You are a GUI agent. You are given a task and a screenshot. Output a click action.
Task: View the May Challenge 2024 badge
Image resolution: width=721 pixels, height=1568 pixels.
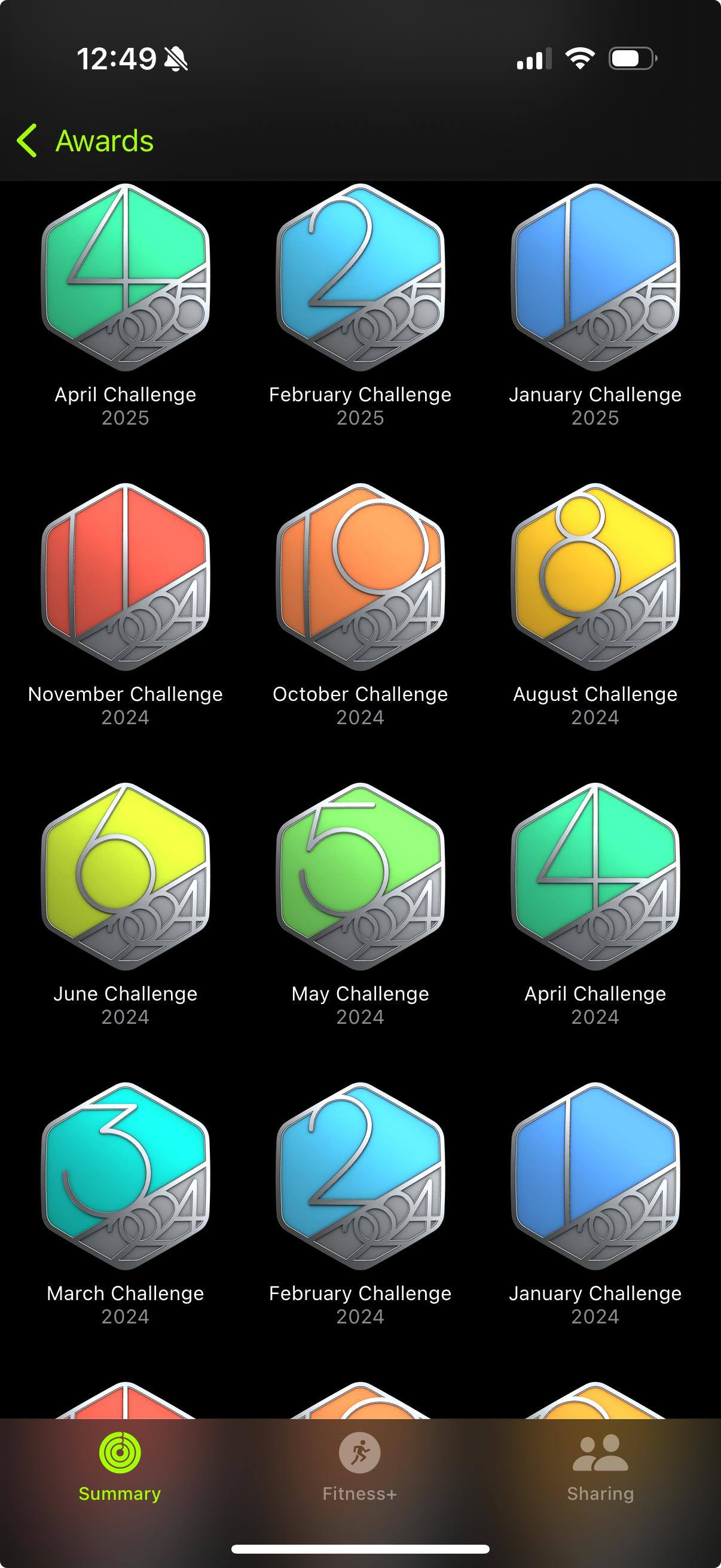(x=360, y=877)
